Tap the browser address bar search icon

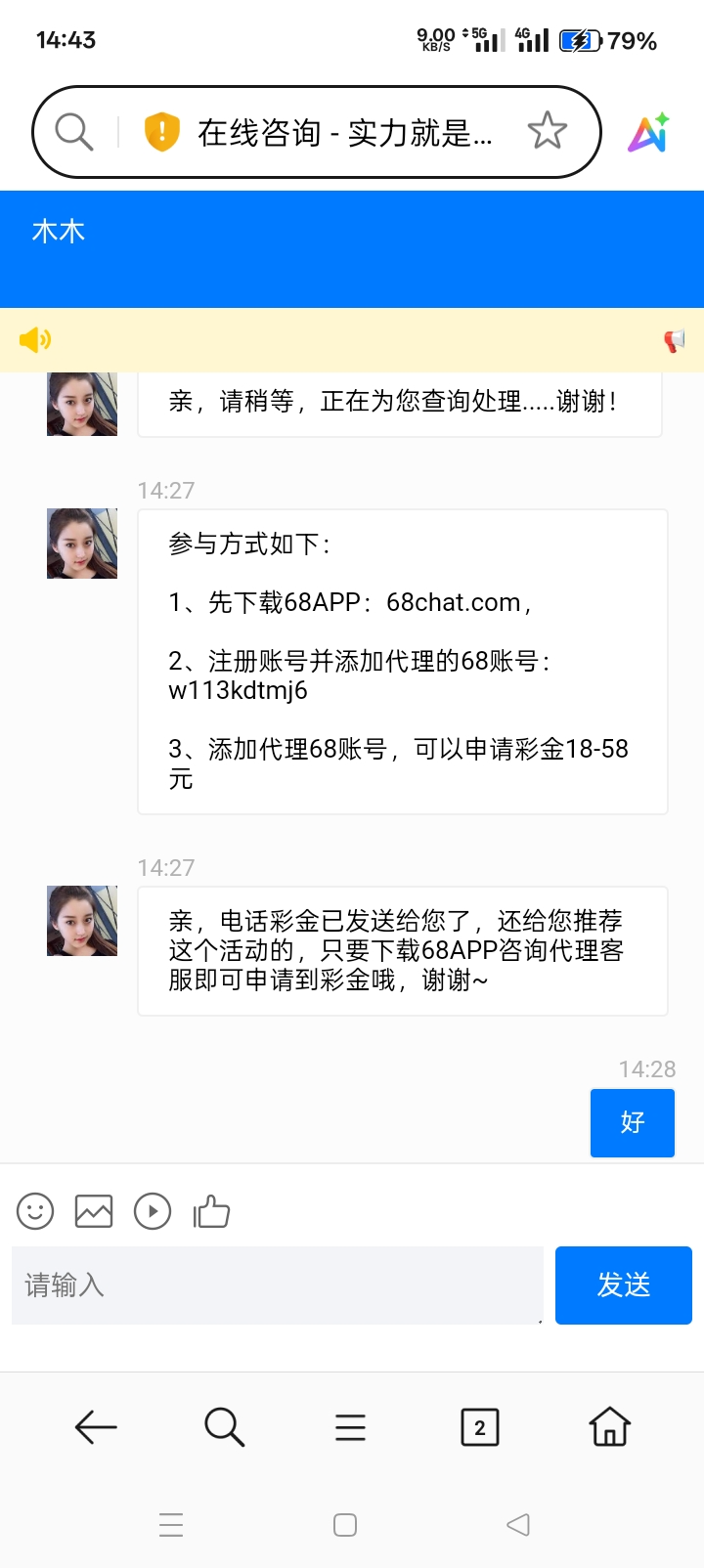[x=73, y=131]
